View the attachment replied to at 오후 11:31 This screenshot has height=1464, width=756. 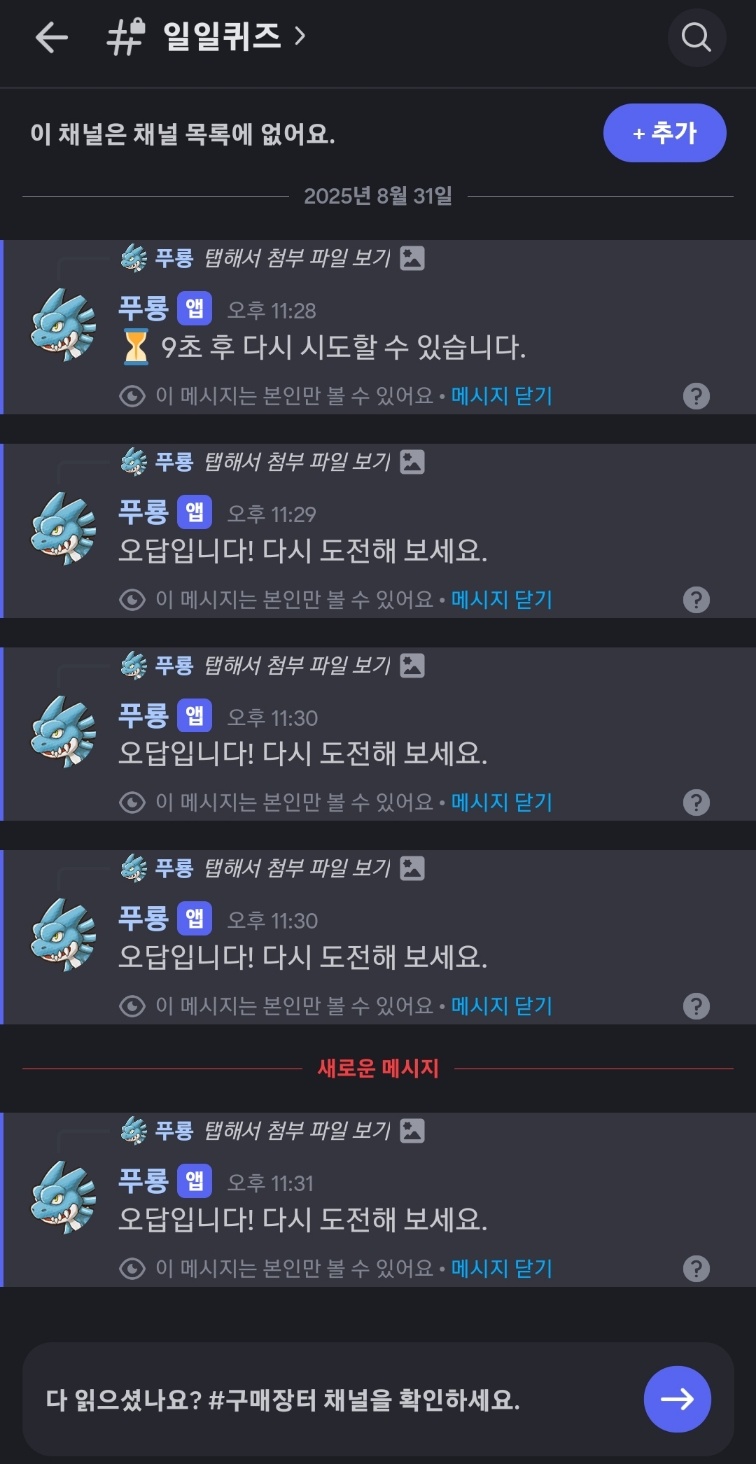pos(297,1131)
